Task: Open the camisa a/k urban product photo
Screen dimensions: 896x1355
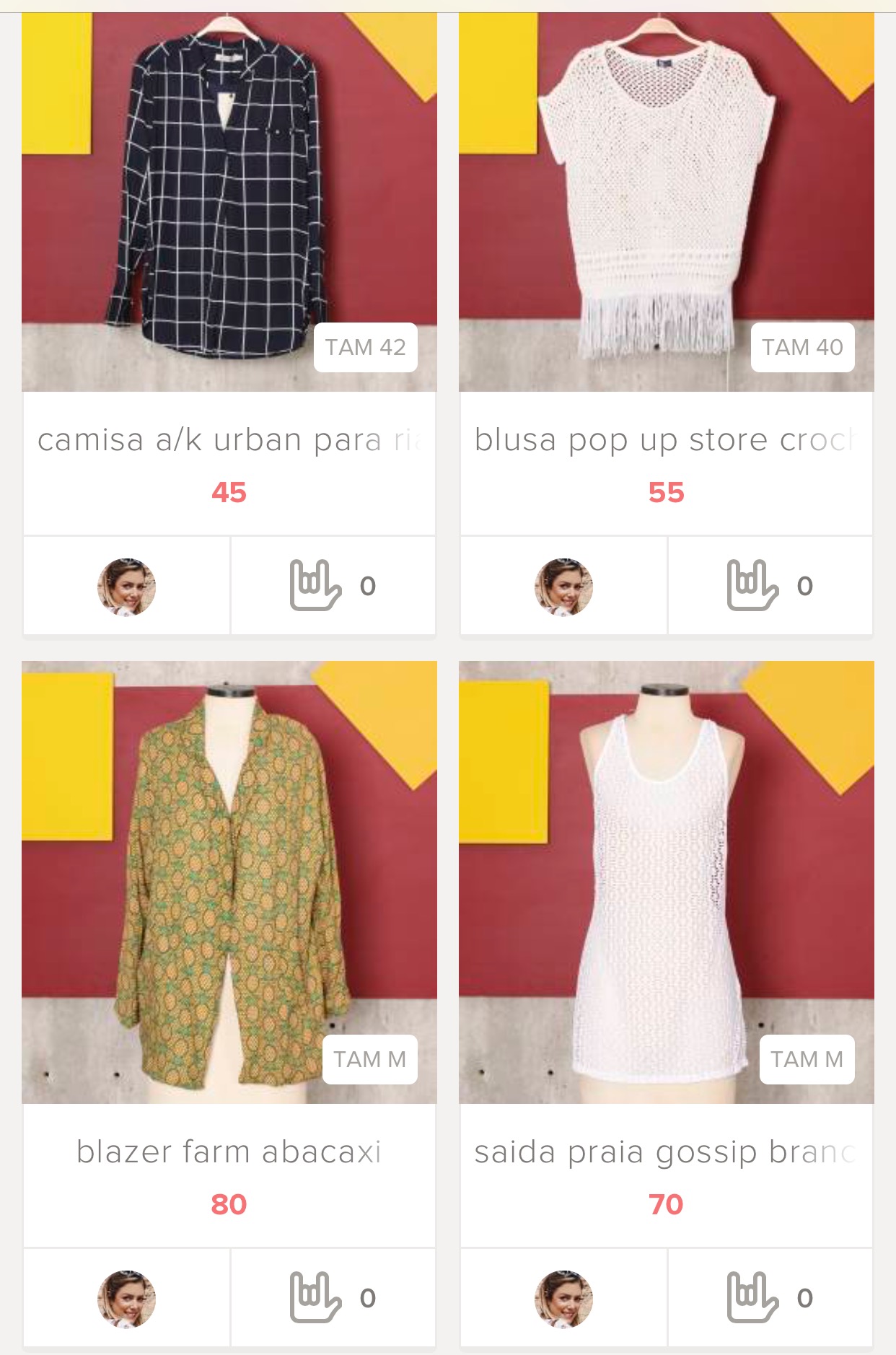Action: coord(229,202)
